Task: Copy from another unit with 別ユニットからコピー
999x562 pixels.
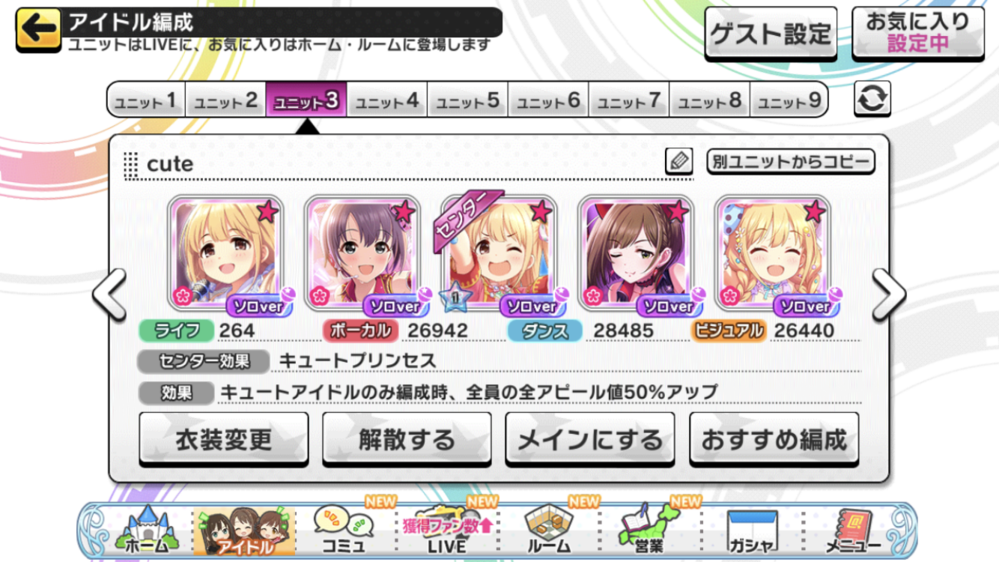Action: tap(790, 161)
